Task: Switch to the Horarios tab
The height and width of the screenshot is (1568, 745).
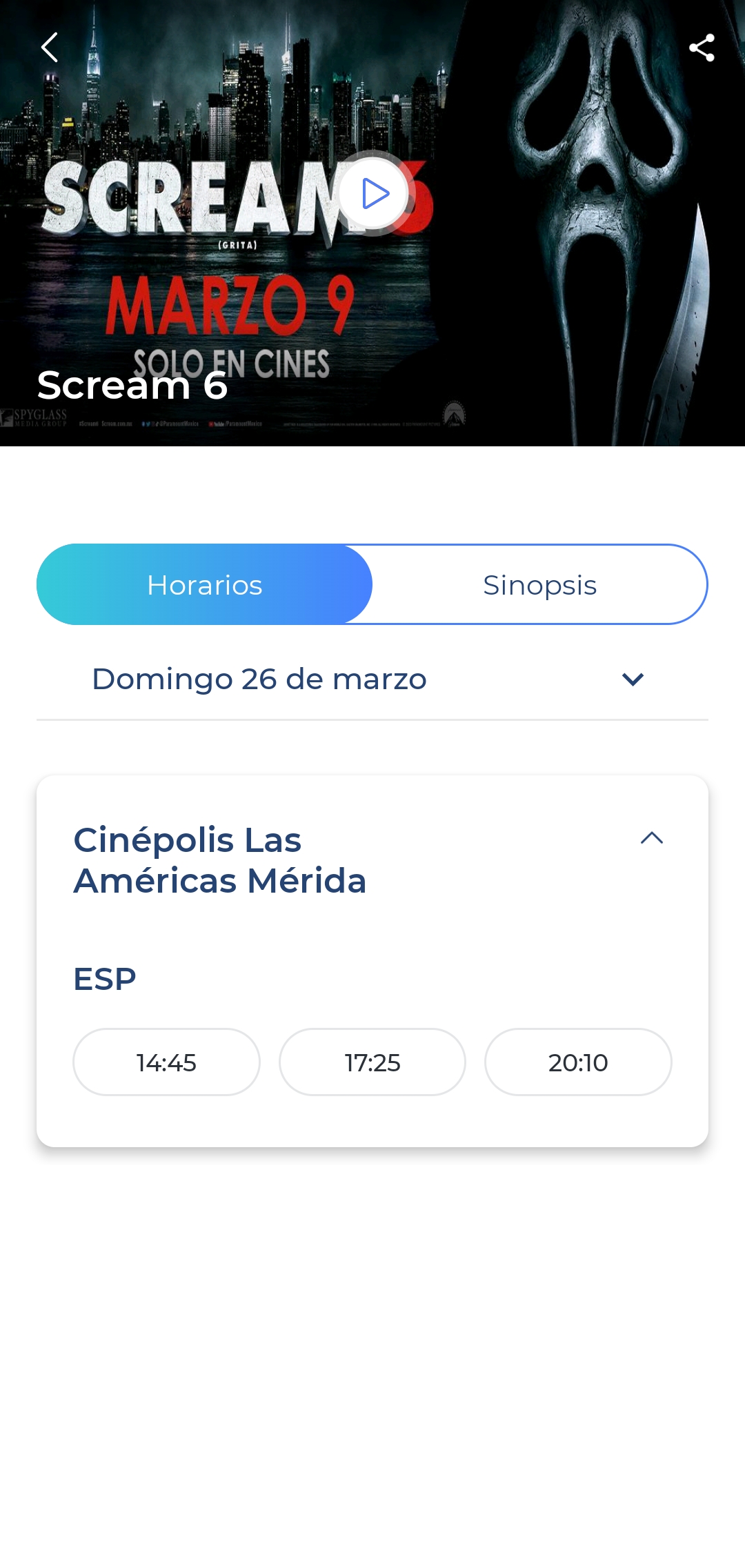Action: [x=205, y=585]
